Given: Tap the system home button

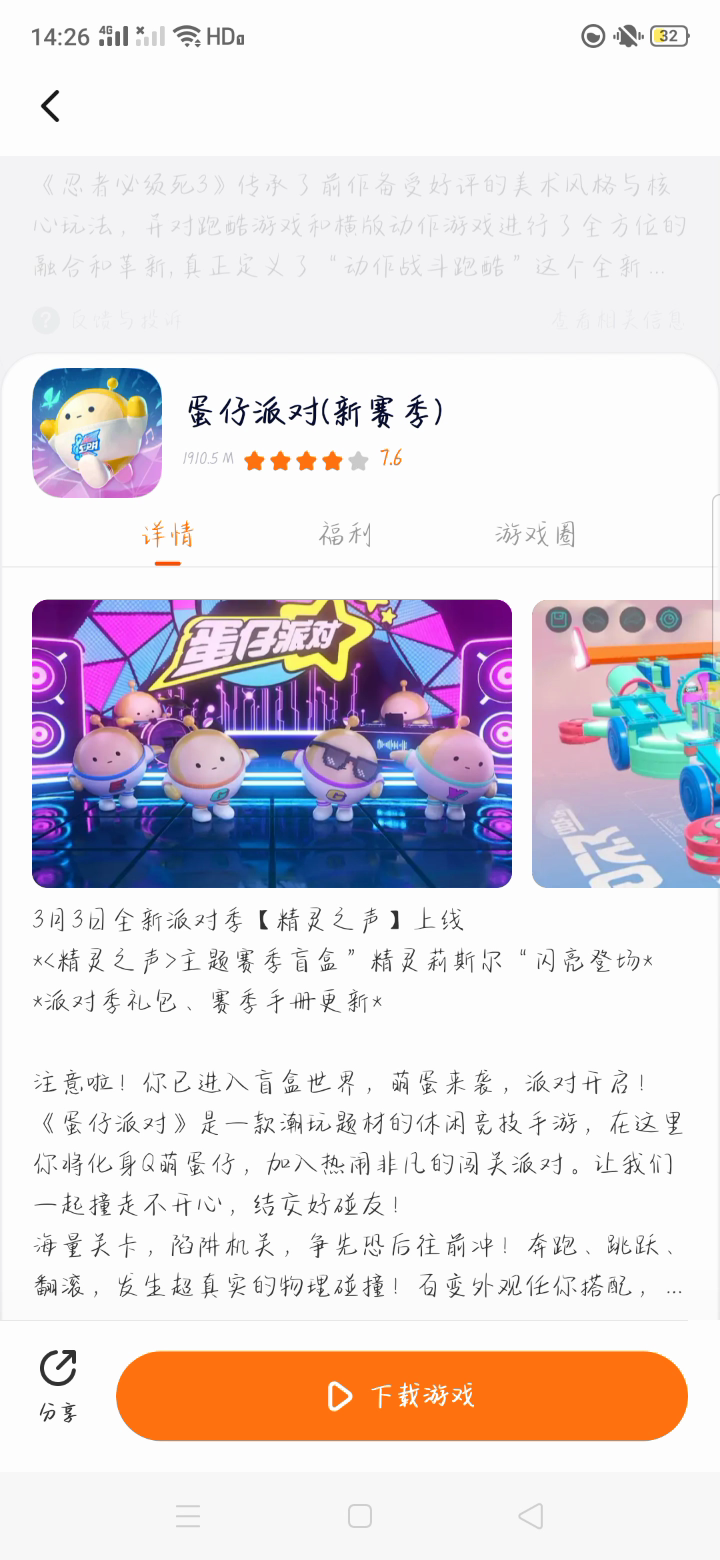Looking at the screenshot, I should (x=360, y=1516).
